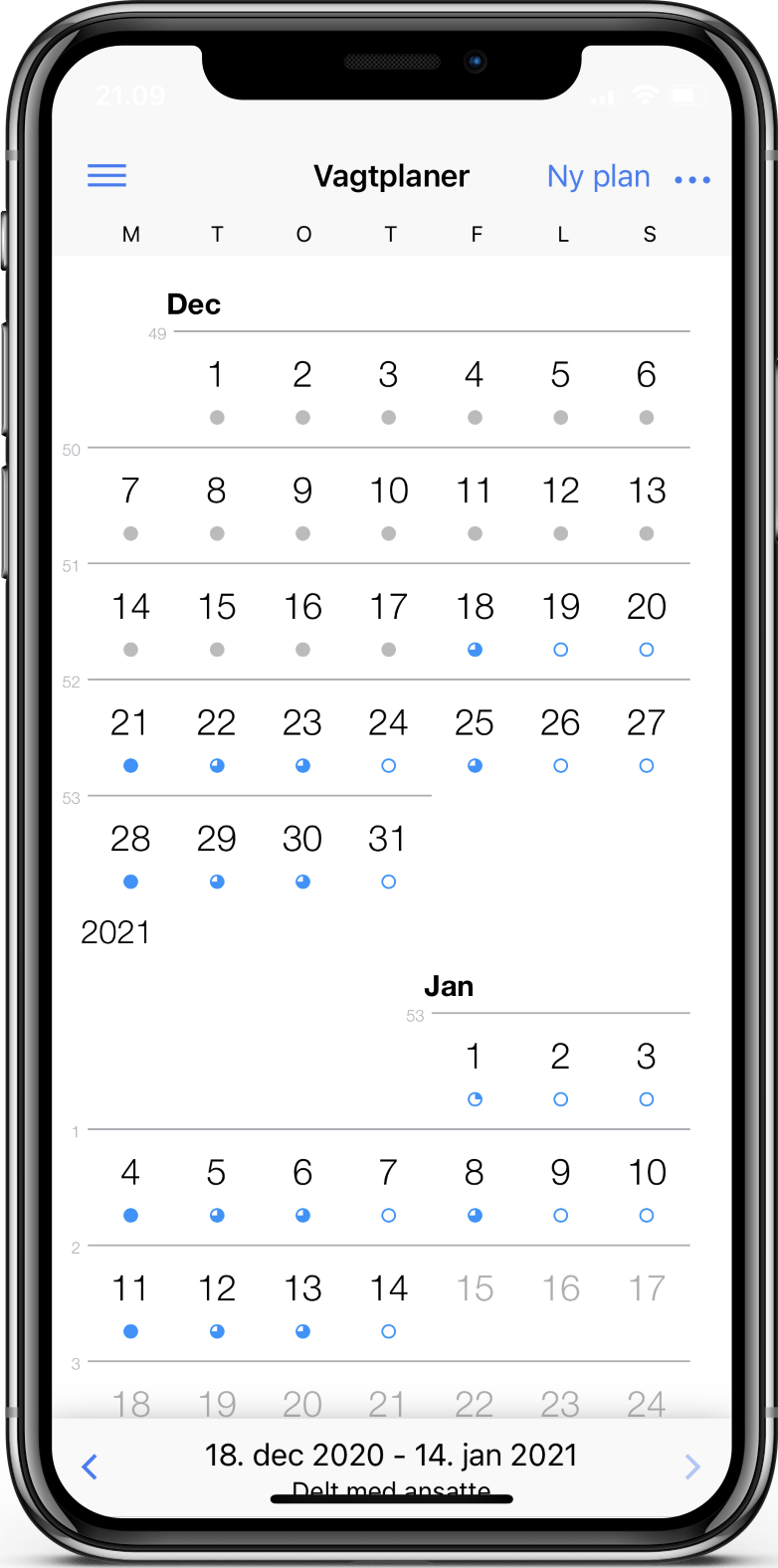778x1568 pixels.
Task: Tap Ny plan to create a schedule
Action: (598, 177)
